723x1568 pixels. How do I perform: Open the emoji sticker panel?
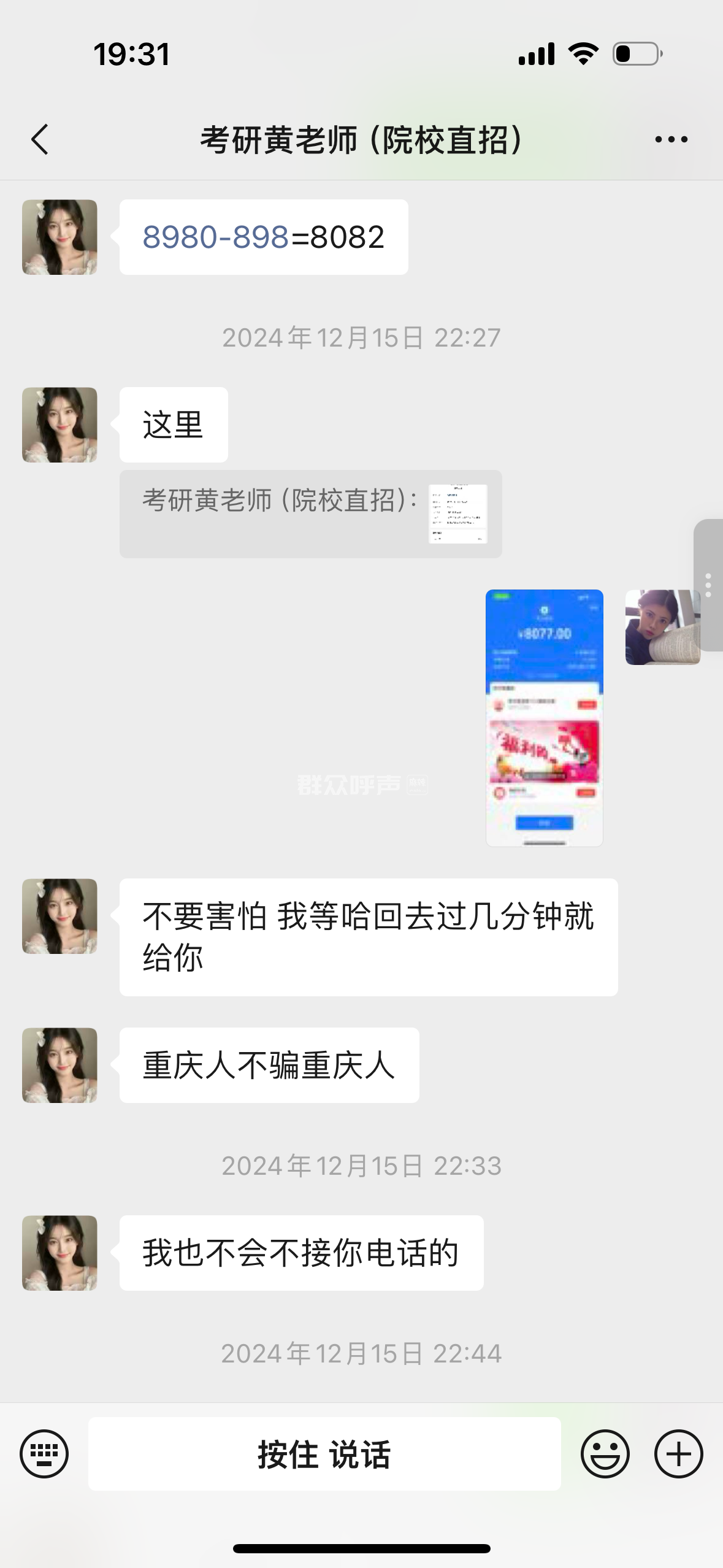[x=605, y=1454]
